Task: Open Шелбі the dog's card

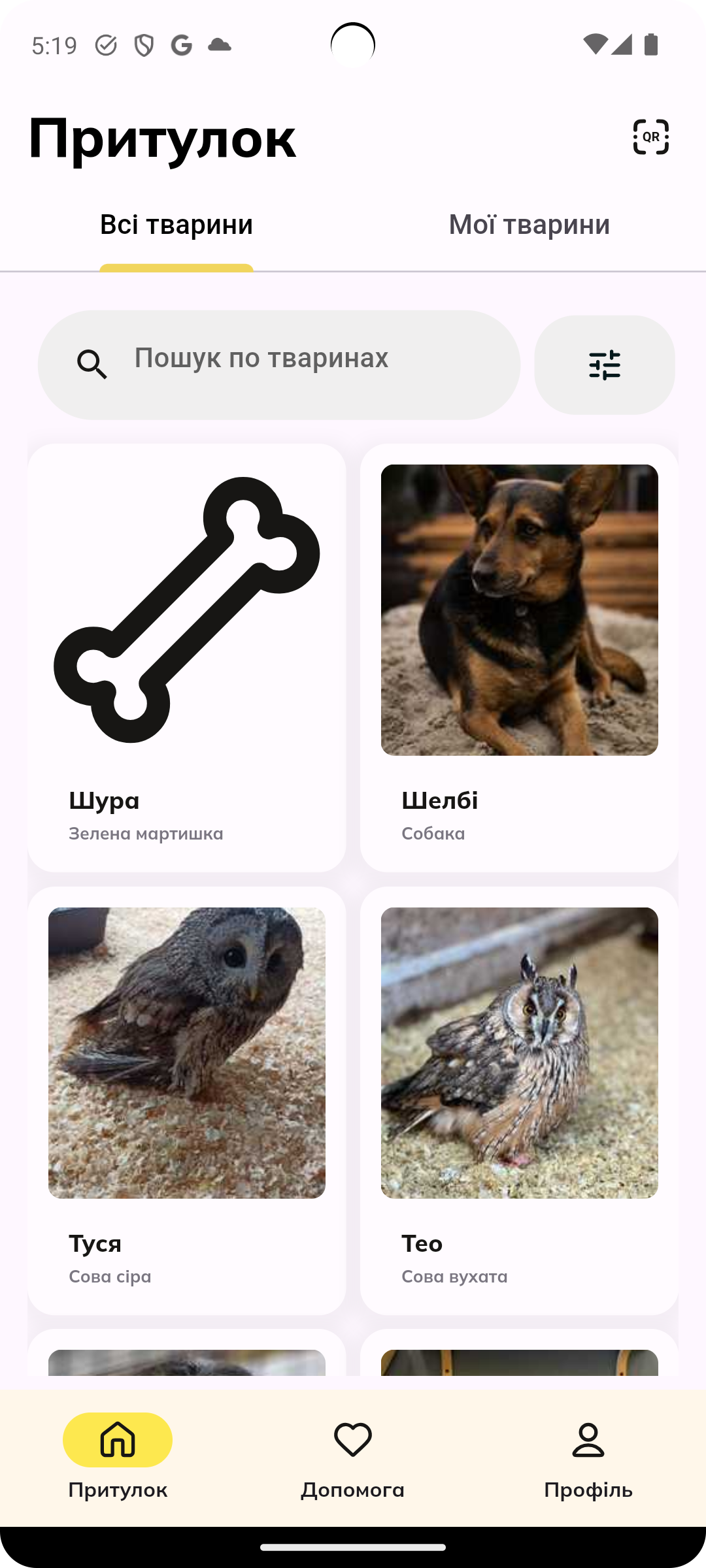Action: point(519,657)
